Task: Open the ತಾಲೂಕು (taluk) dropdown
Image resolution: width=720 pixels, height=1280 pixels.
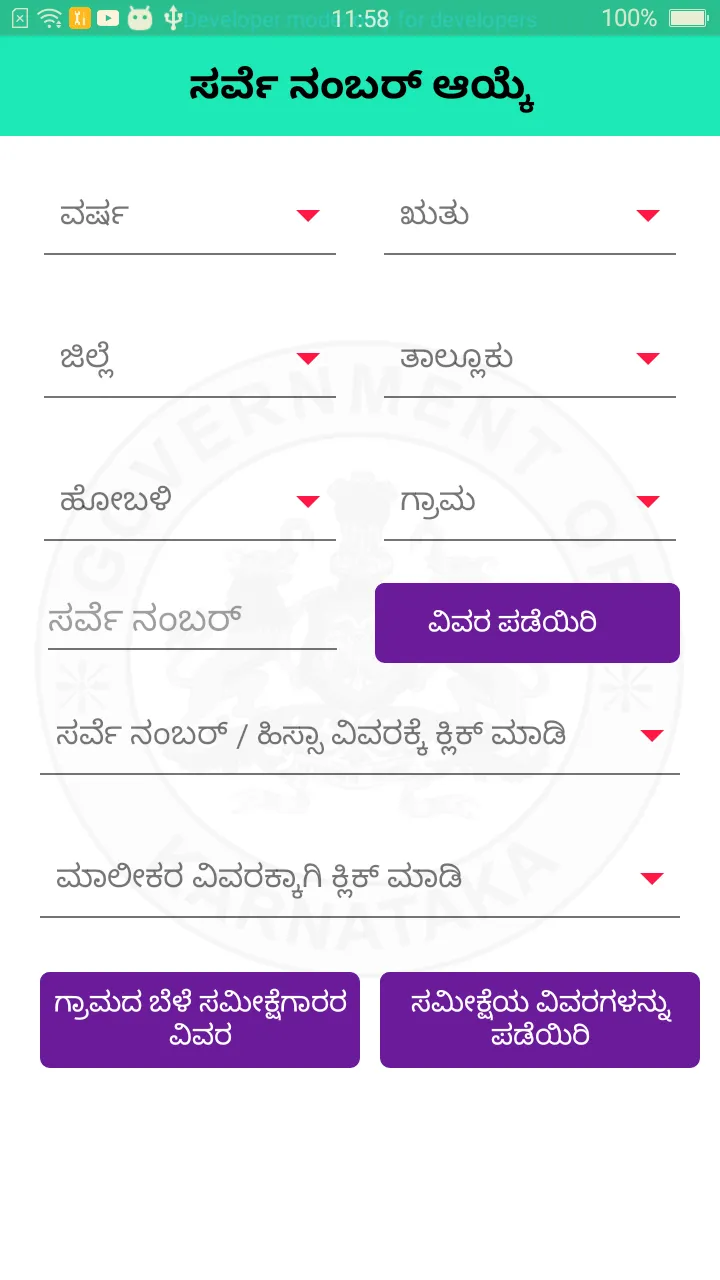Action: [530, 359]
